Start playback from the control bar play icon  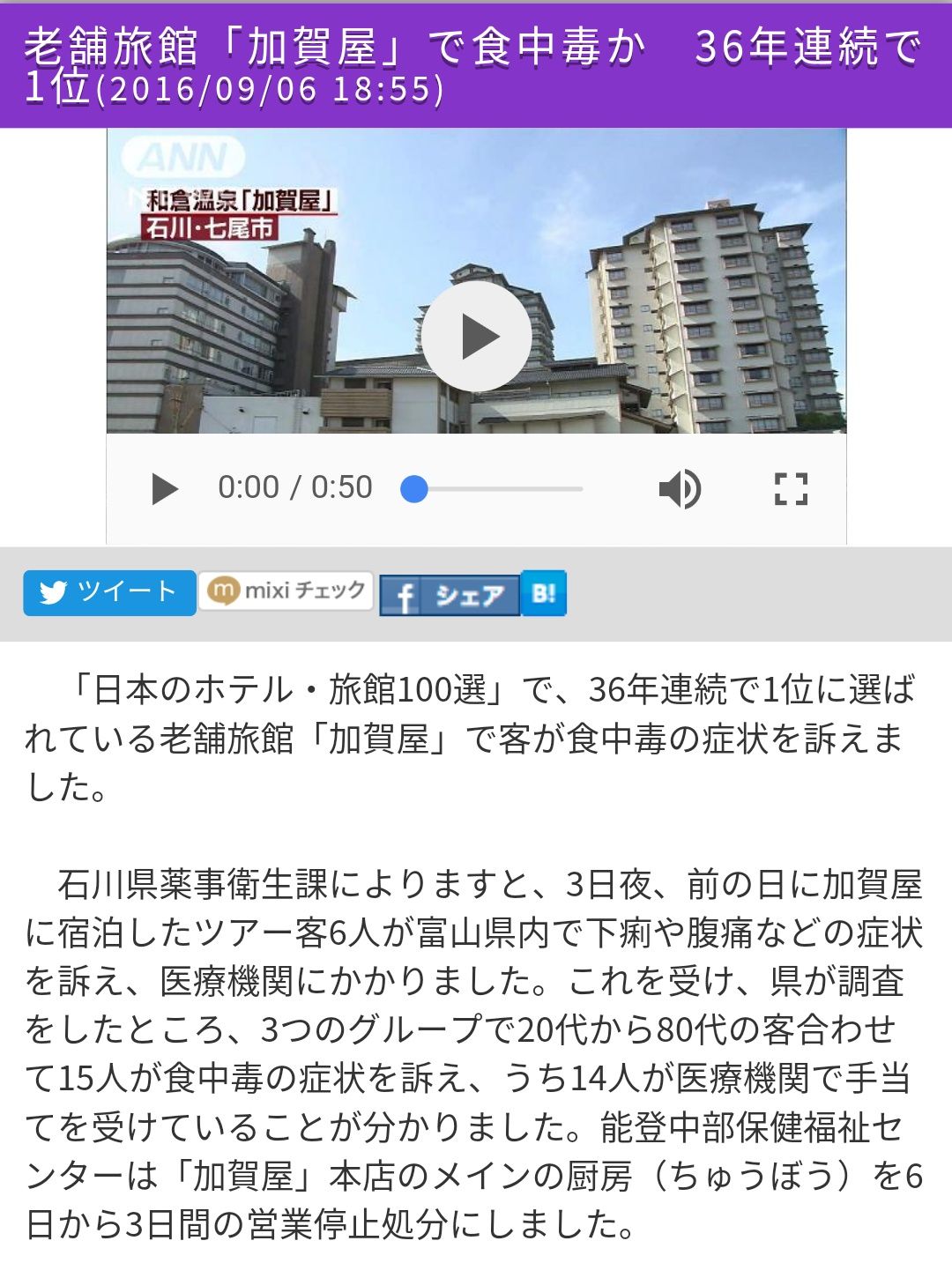pos(164,488)
